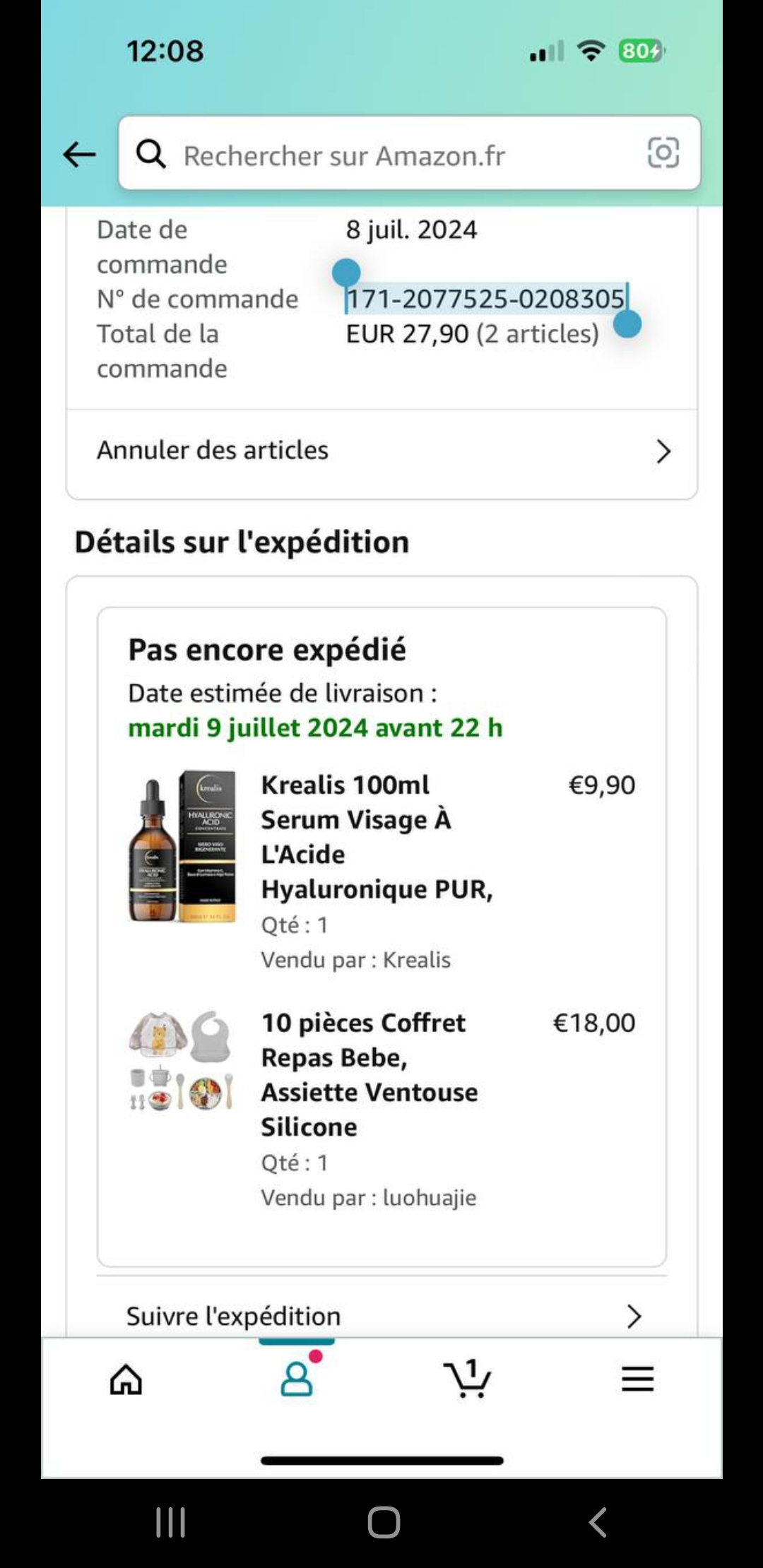
Task: Open the camera scan icon in search
Action: [x=663, y=153]
